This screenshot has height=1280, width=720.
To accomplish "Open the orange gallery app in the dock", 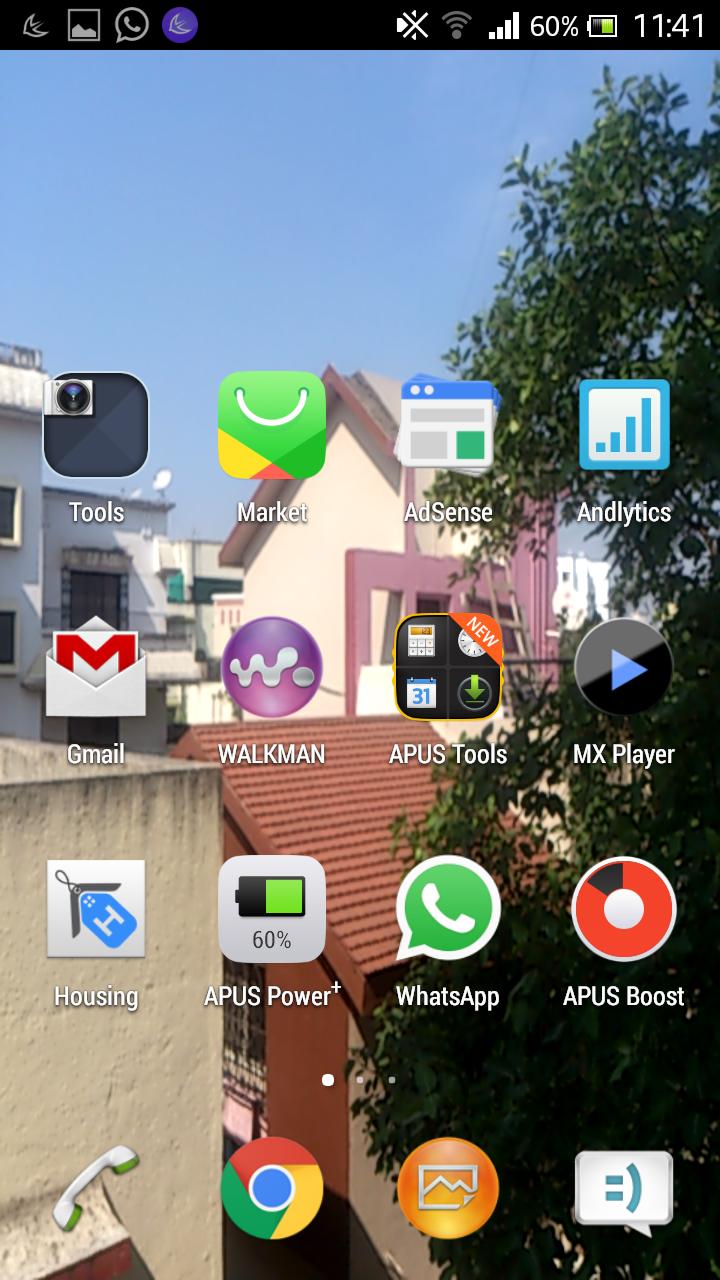I will [x=448, y=1188].
